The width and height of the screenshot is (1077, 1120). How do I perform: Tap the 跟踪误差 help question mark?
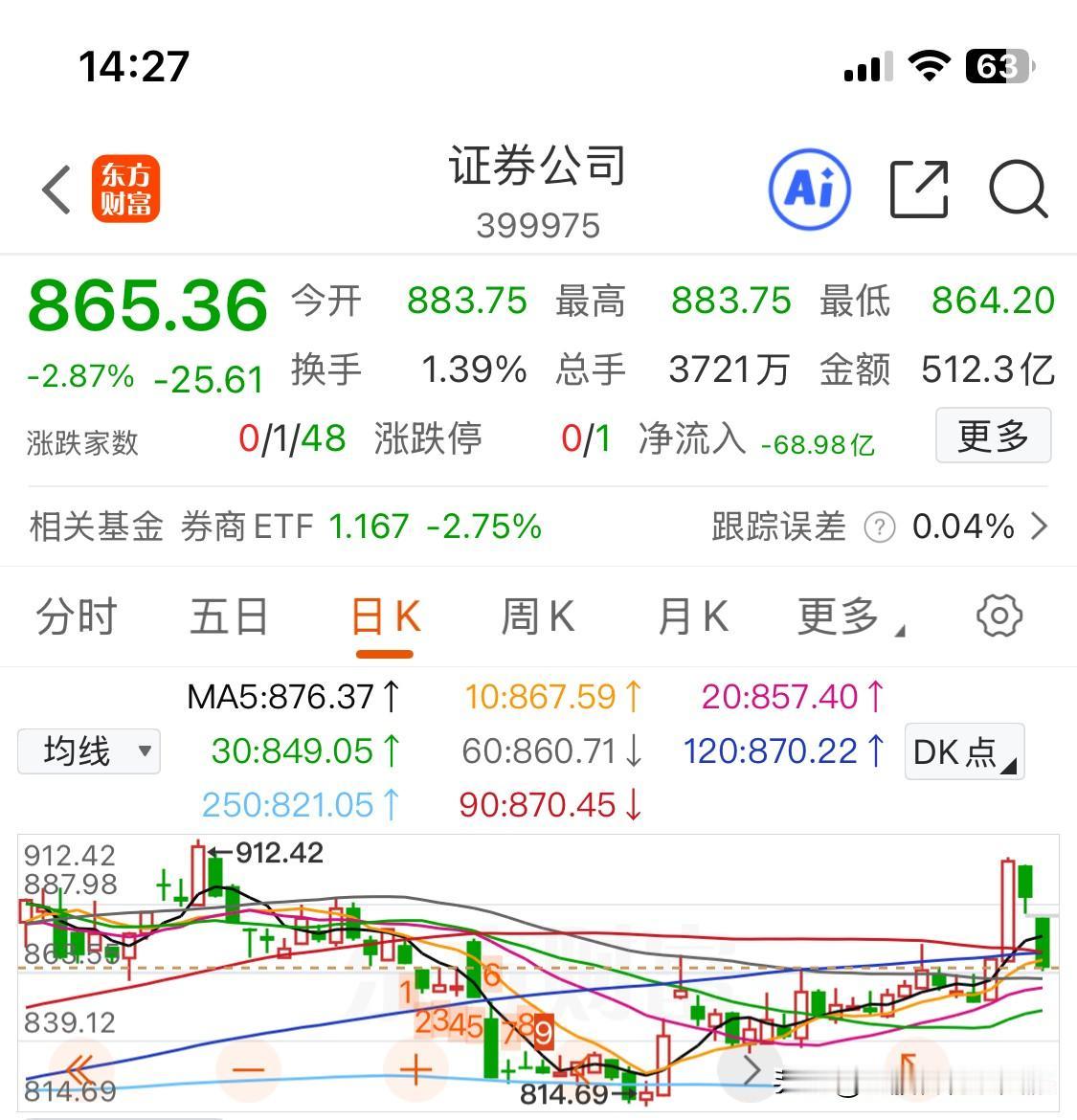pyautogui.click(x=877, y=526)
